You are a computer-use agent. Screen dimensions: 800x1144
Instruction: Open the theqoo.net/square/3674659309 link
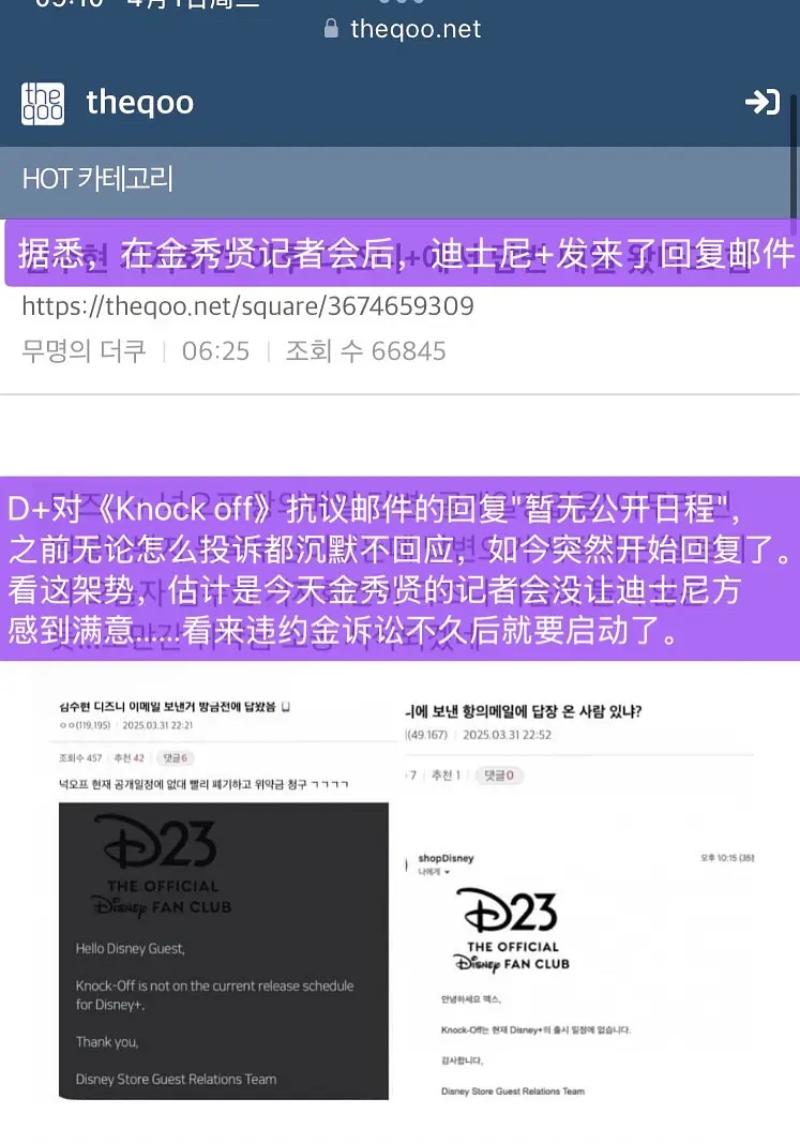248,305
